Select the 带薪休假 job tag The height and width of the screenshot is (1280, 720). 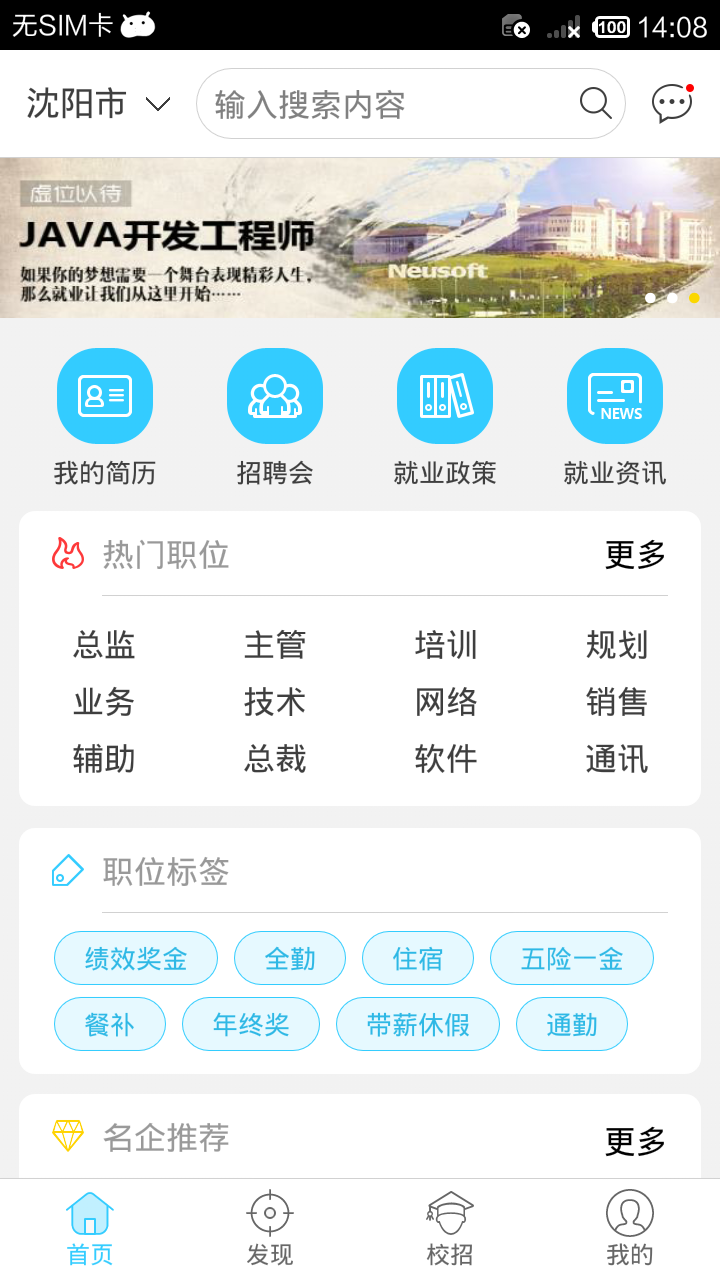pyautogui.click(x=418, y=1024)
